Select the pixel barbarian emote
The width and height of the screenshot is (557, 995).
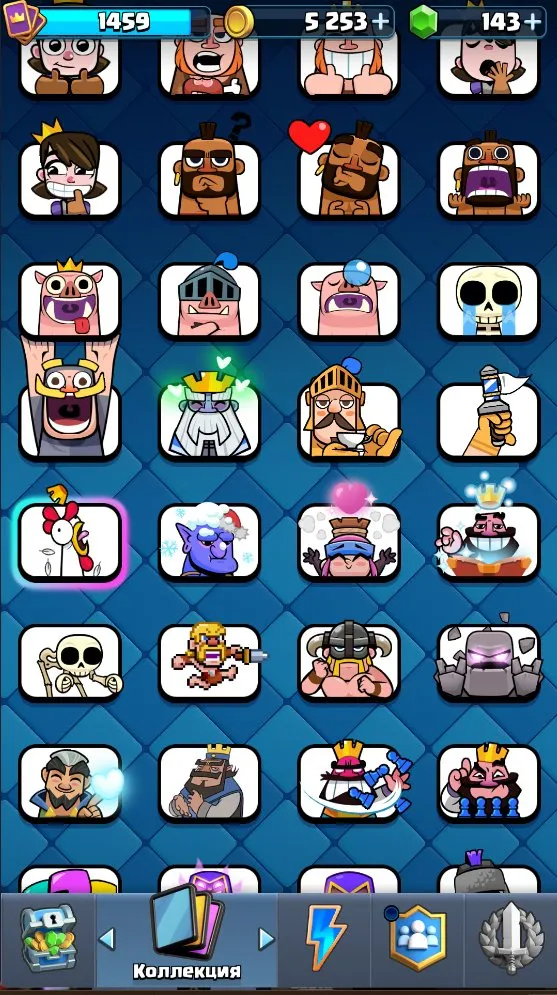point(209,660)
